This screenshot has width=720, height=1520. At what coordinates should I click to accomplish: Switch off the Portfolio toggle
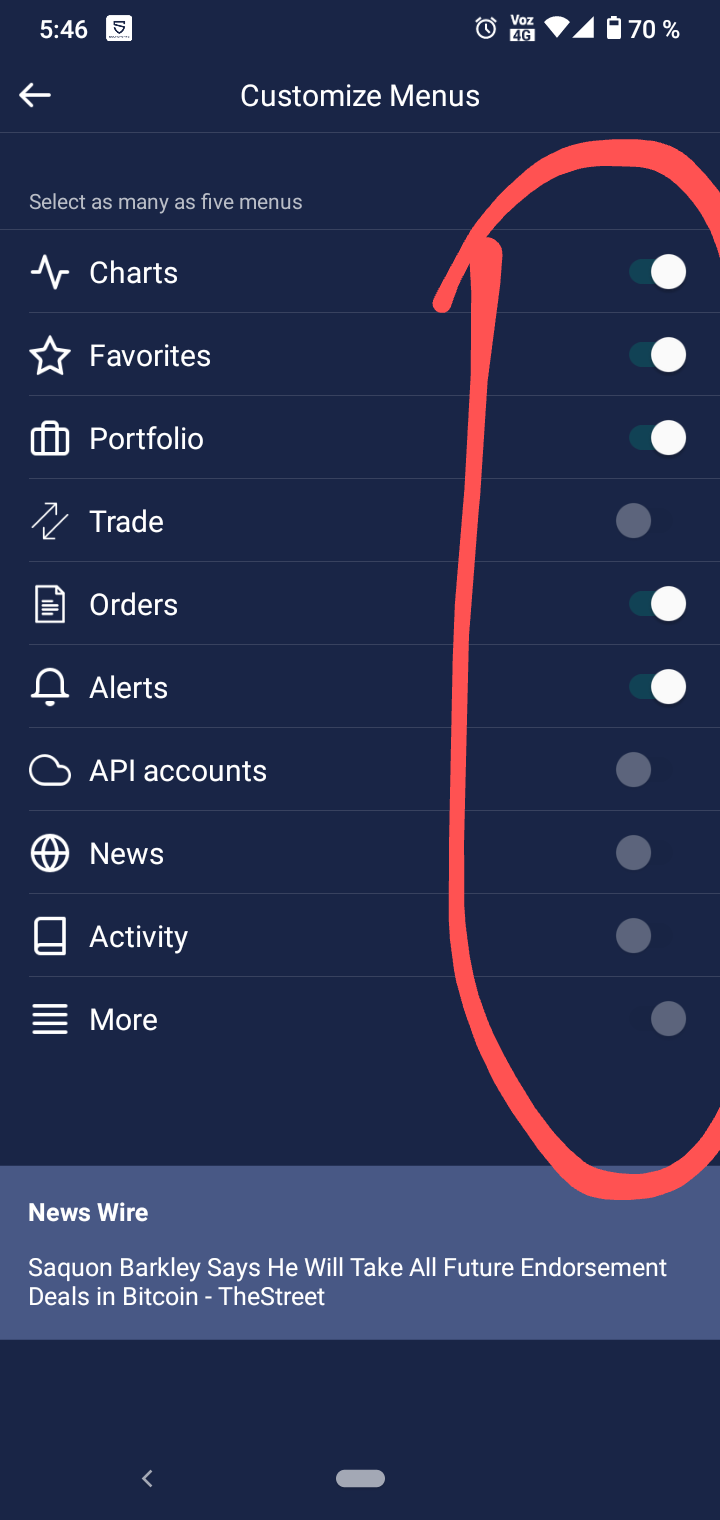click(657, 438)
